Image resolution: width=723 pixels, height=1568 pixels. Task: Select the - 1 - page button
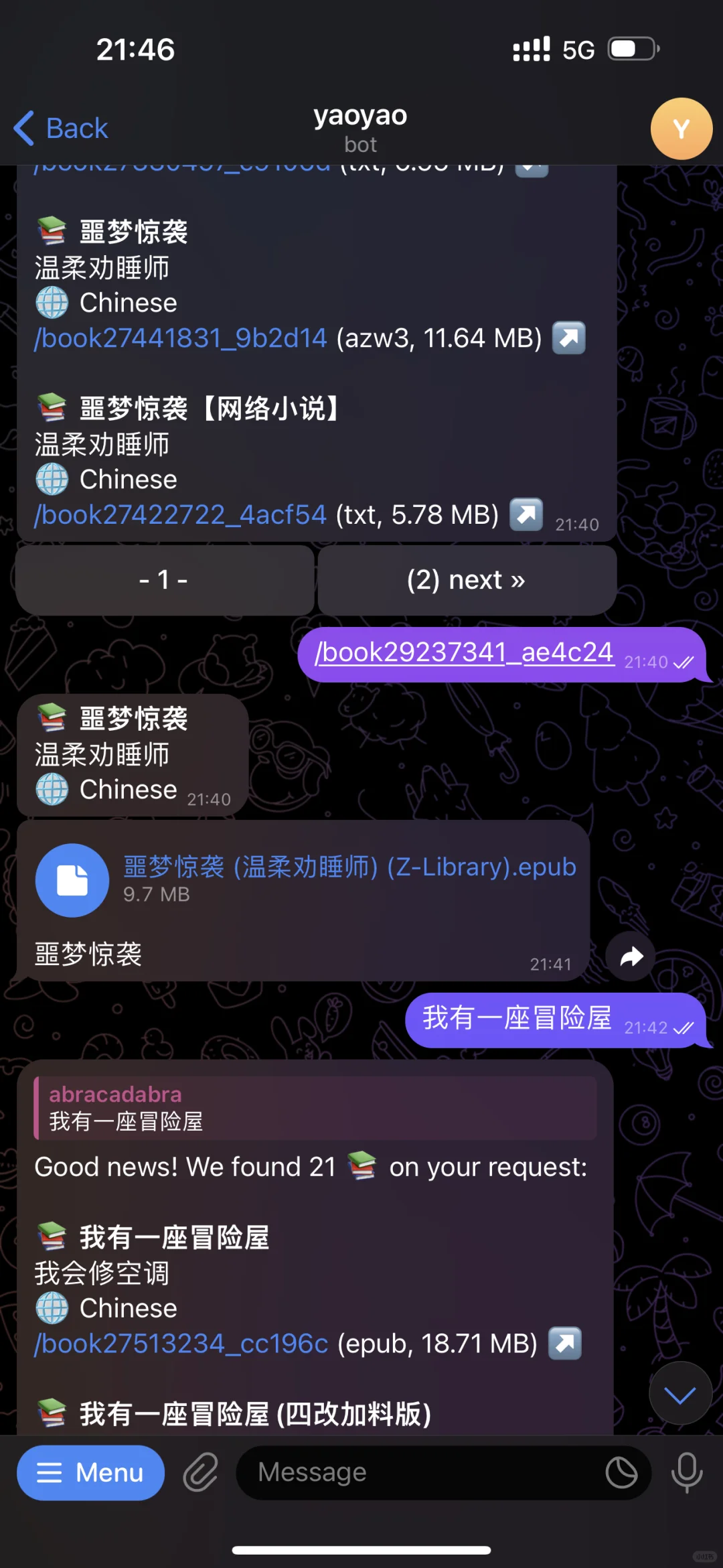[164, 580]
